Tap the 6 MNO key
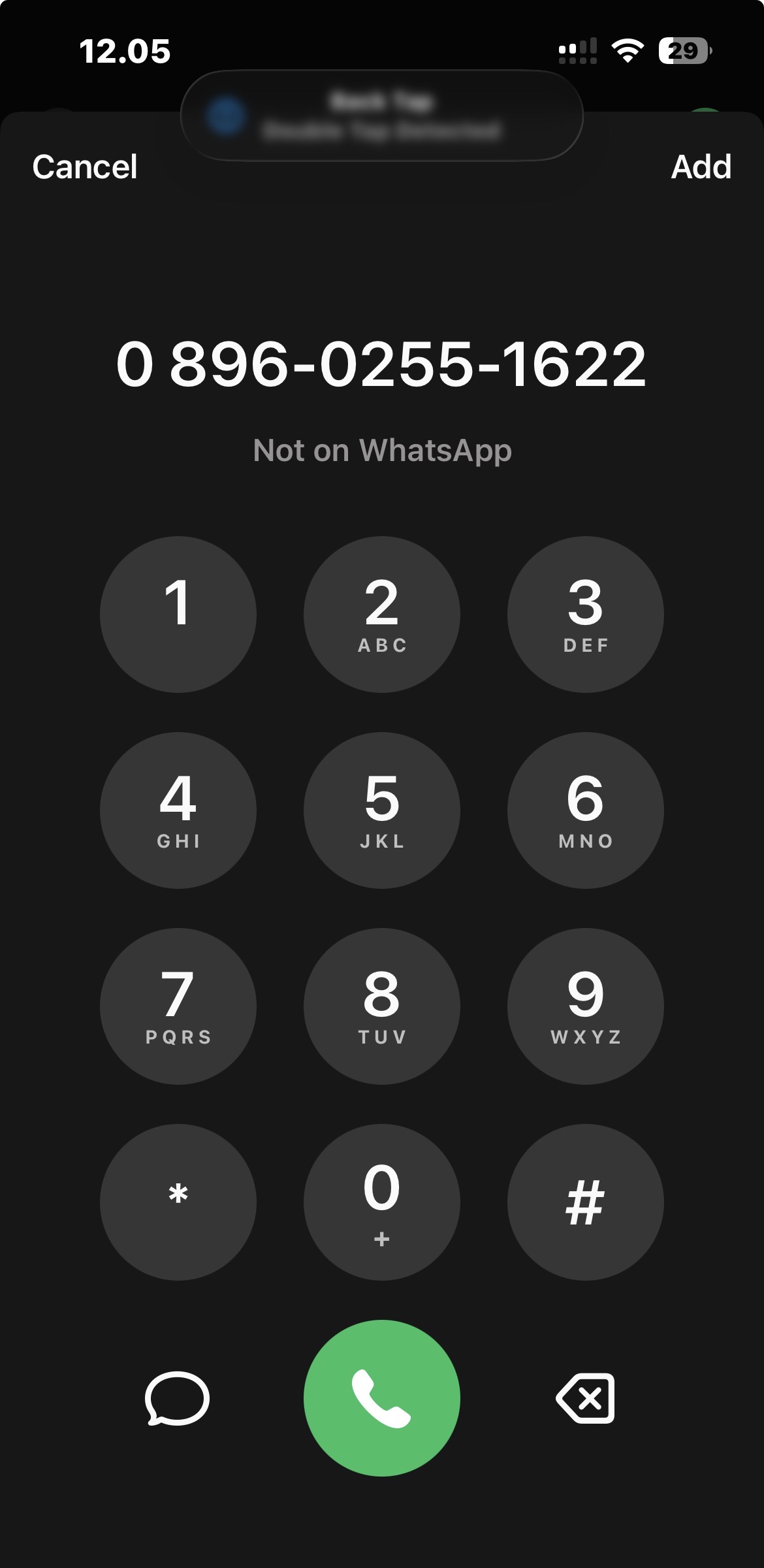Screen dimensions: 764x1568 click(585, 810)
